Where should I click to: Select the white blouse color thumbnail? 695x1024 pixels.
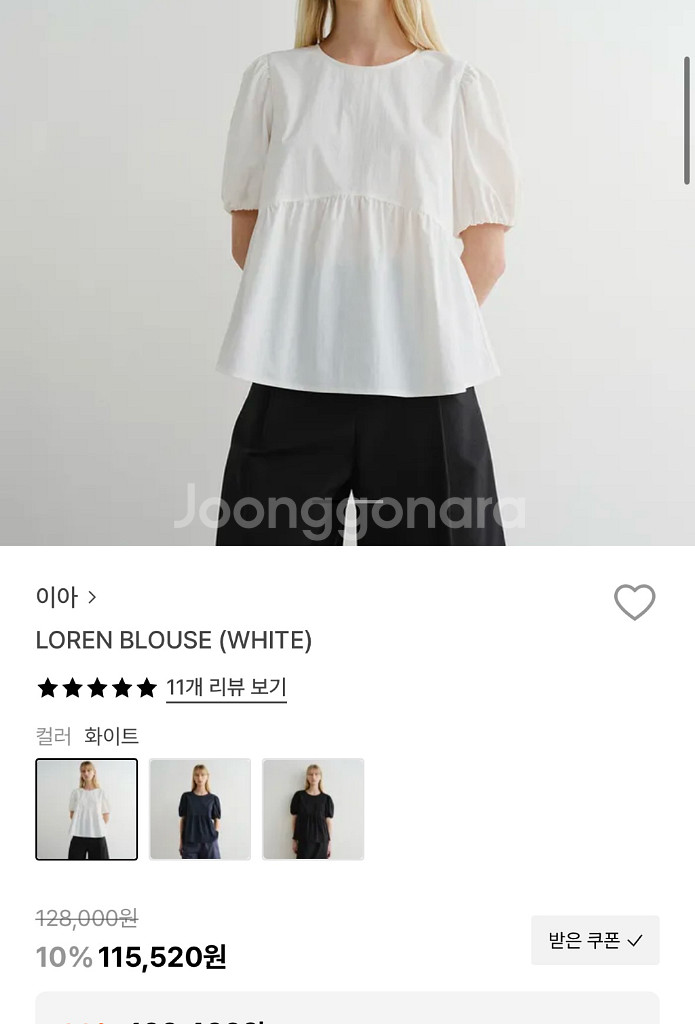click(x=87, y=809)
